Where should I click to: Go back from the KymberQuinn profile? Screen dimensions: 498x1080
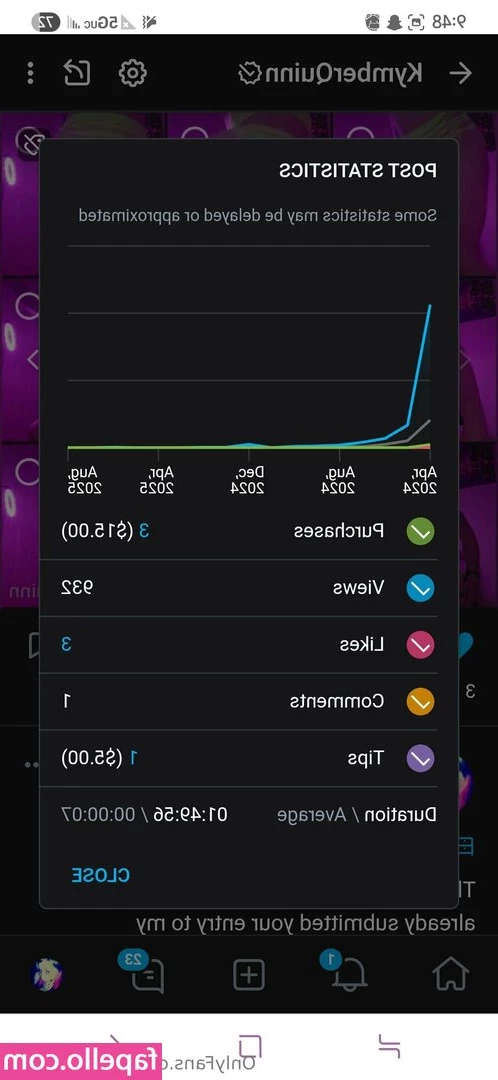[459, 72]
